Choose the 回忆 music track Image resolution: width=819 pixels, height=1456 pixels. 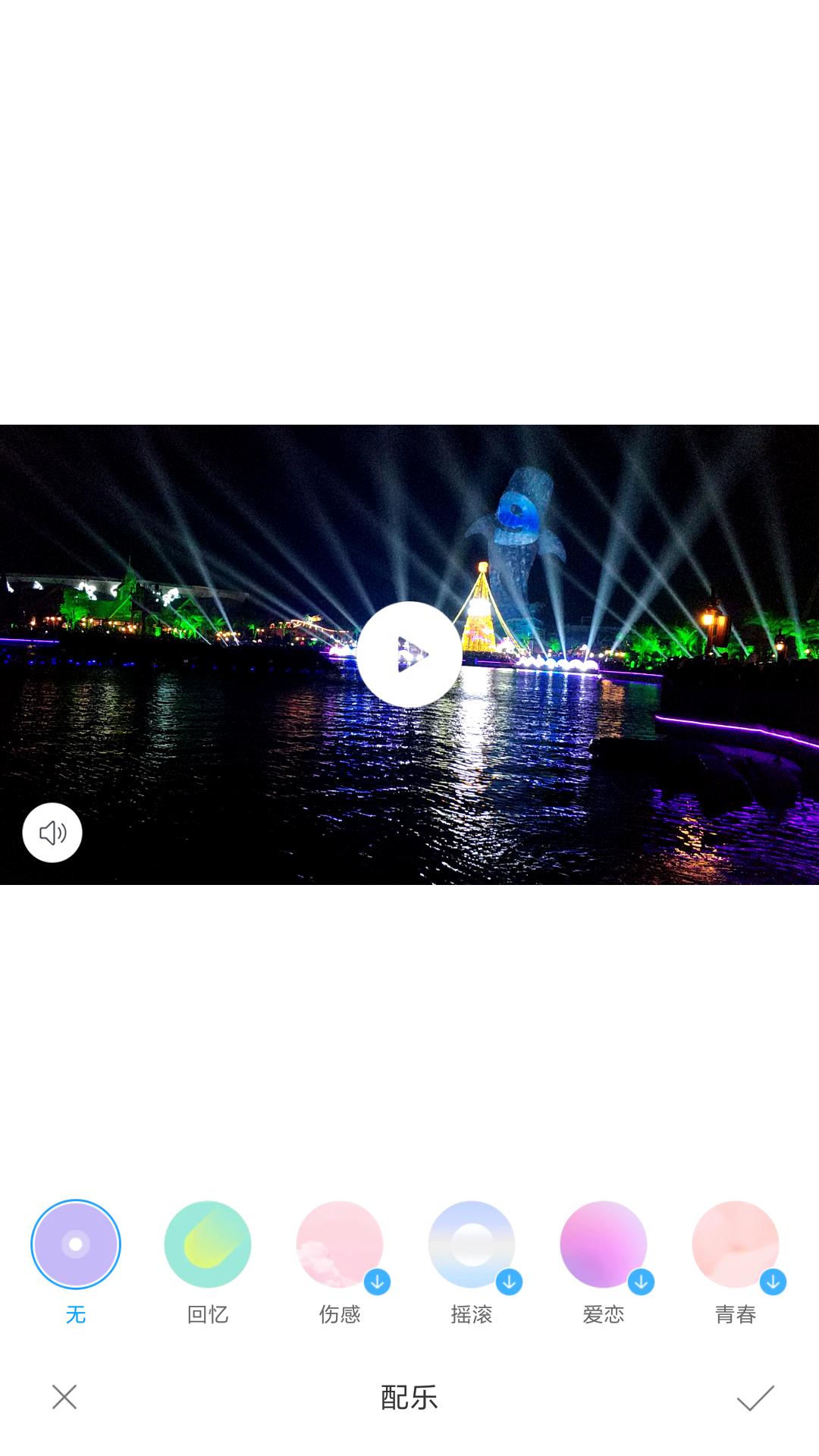[x=208, y=1244]
